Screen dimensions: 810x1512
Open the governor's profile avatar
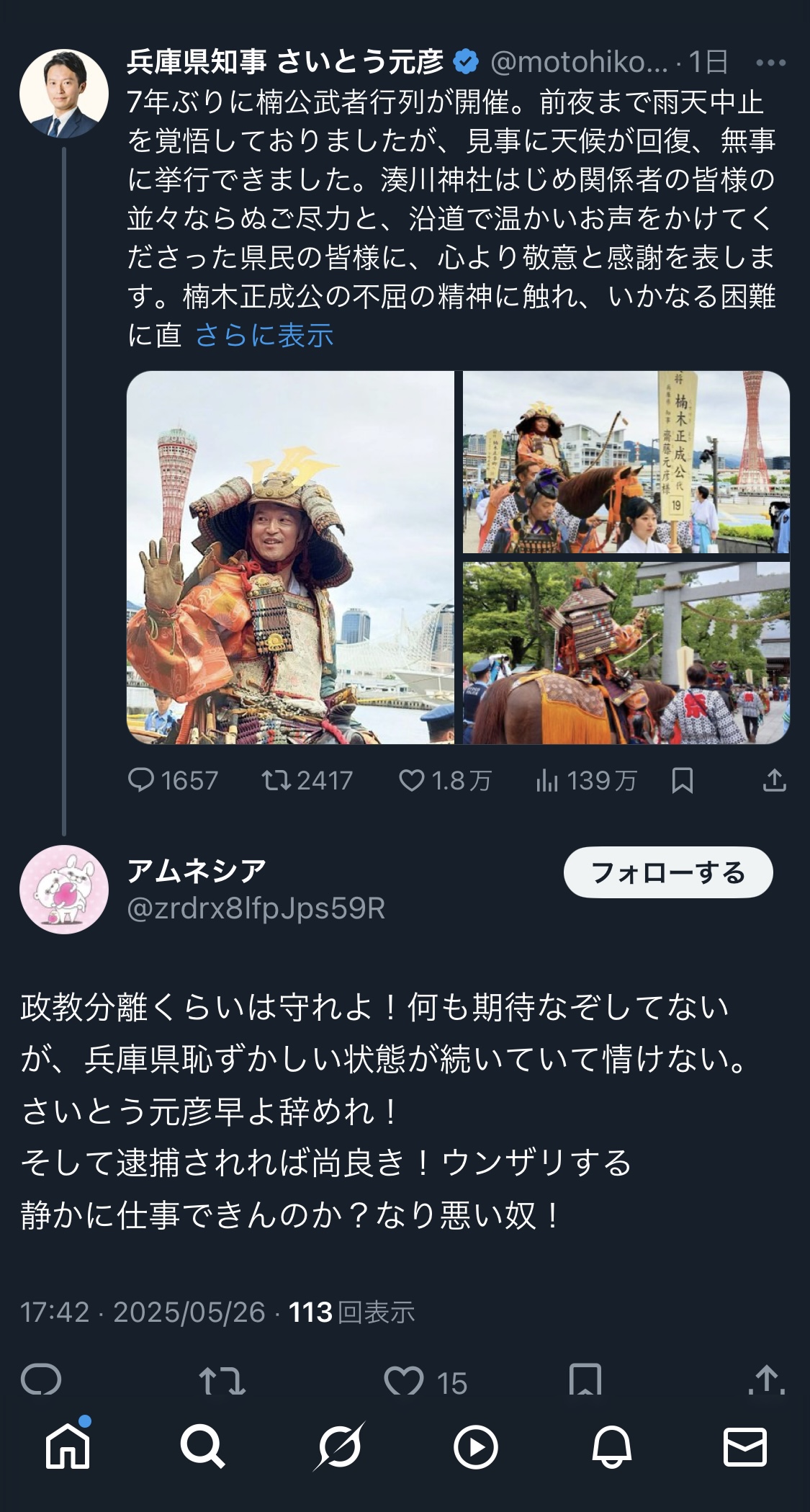click(x=64, y=94)
